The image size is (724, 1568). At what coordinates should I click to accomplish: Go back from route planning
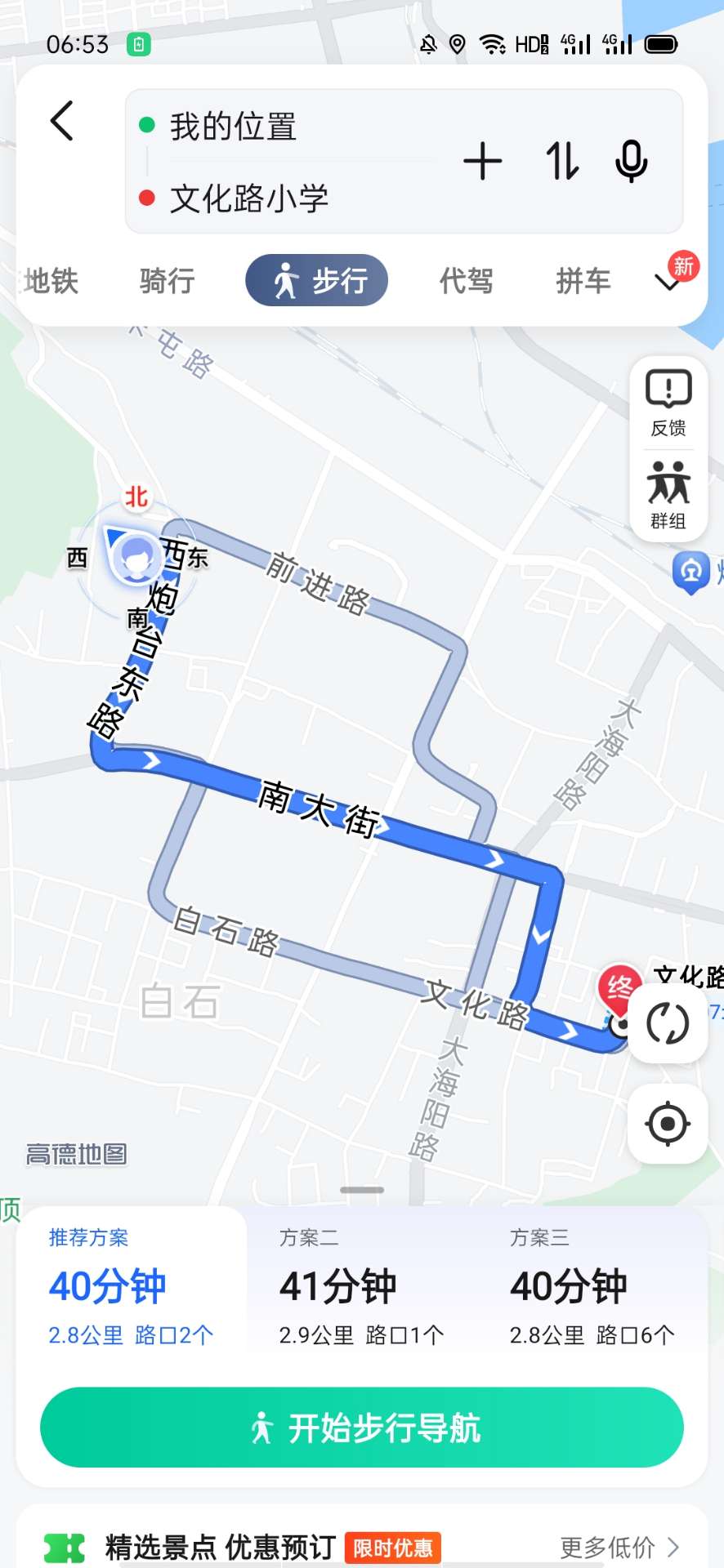click(x=62, y=122)
